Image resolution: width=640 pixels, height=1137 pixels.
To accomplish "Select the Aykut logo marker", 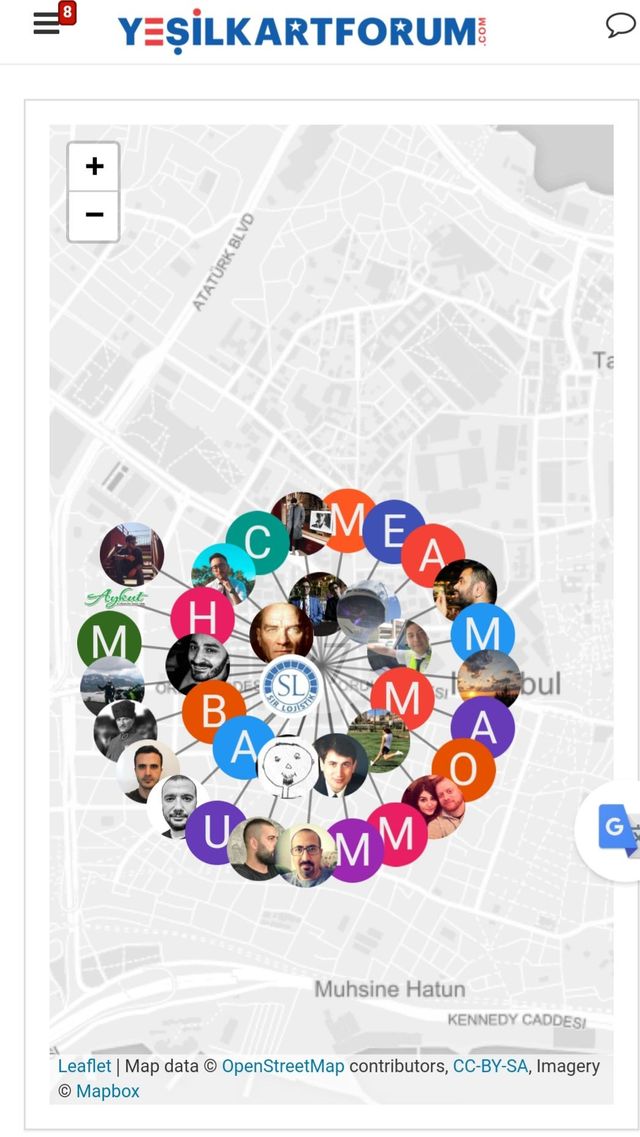I will tap(116, 598).
